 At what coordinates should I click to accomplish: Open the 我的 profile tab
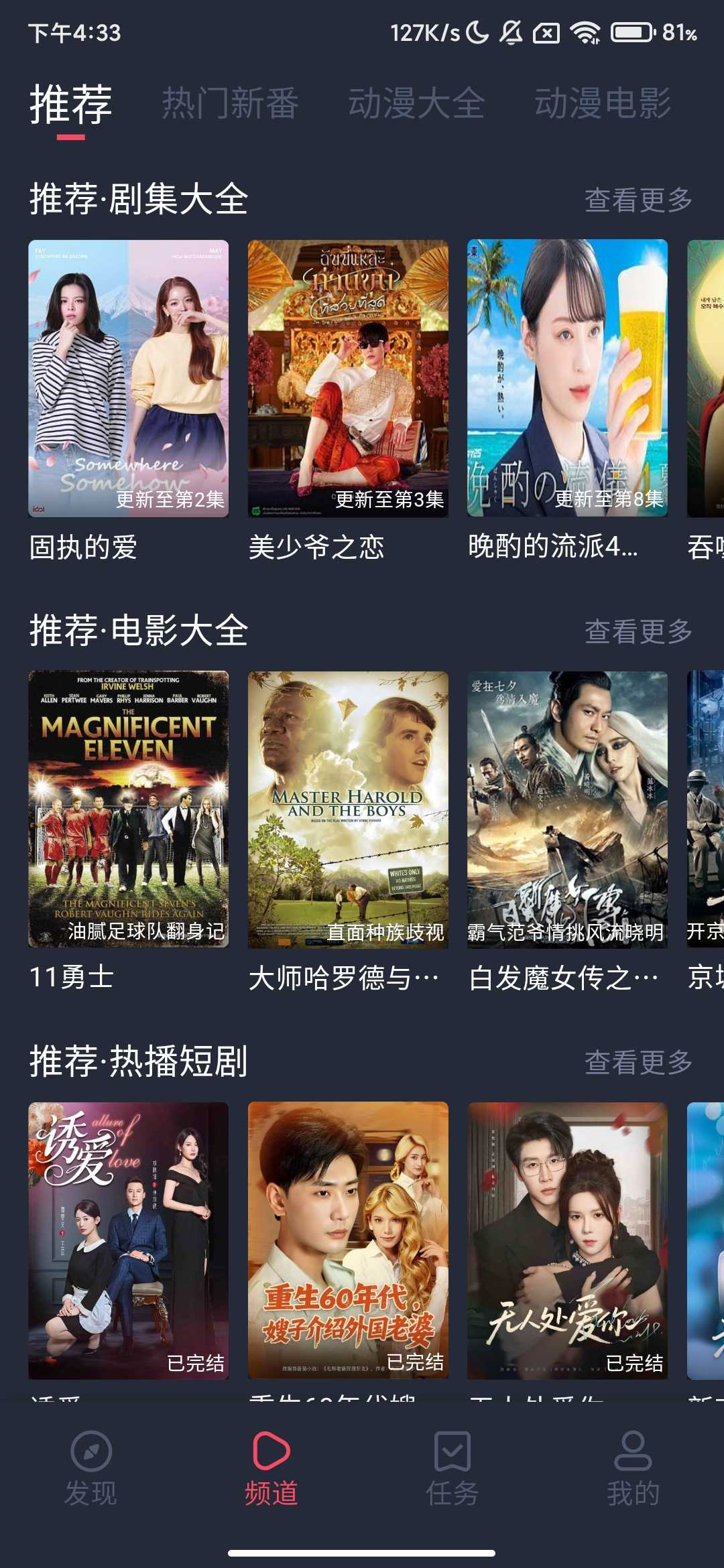click(x=633, y=1469)
